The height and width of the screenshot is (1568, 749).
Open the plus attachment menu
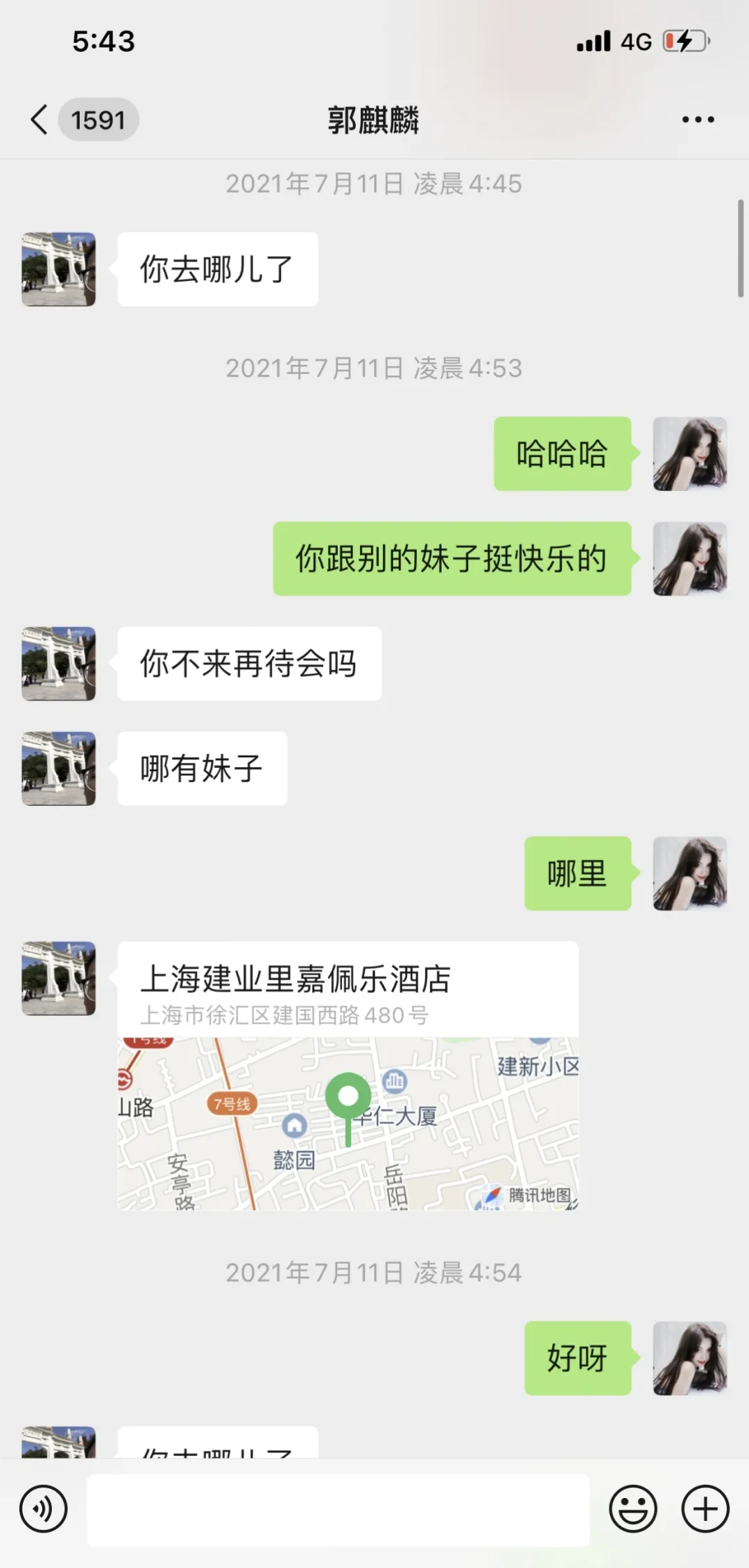705,1509
